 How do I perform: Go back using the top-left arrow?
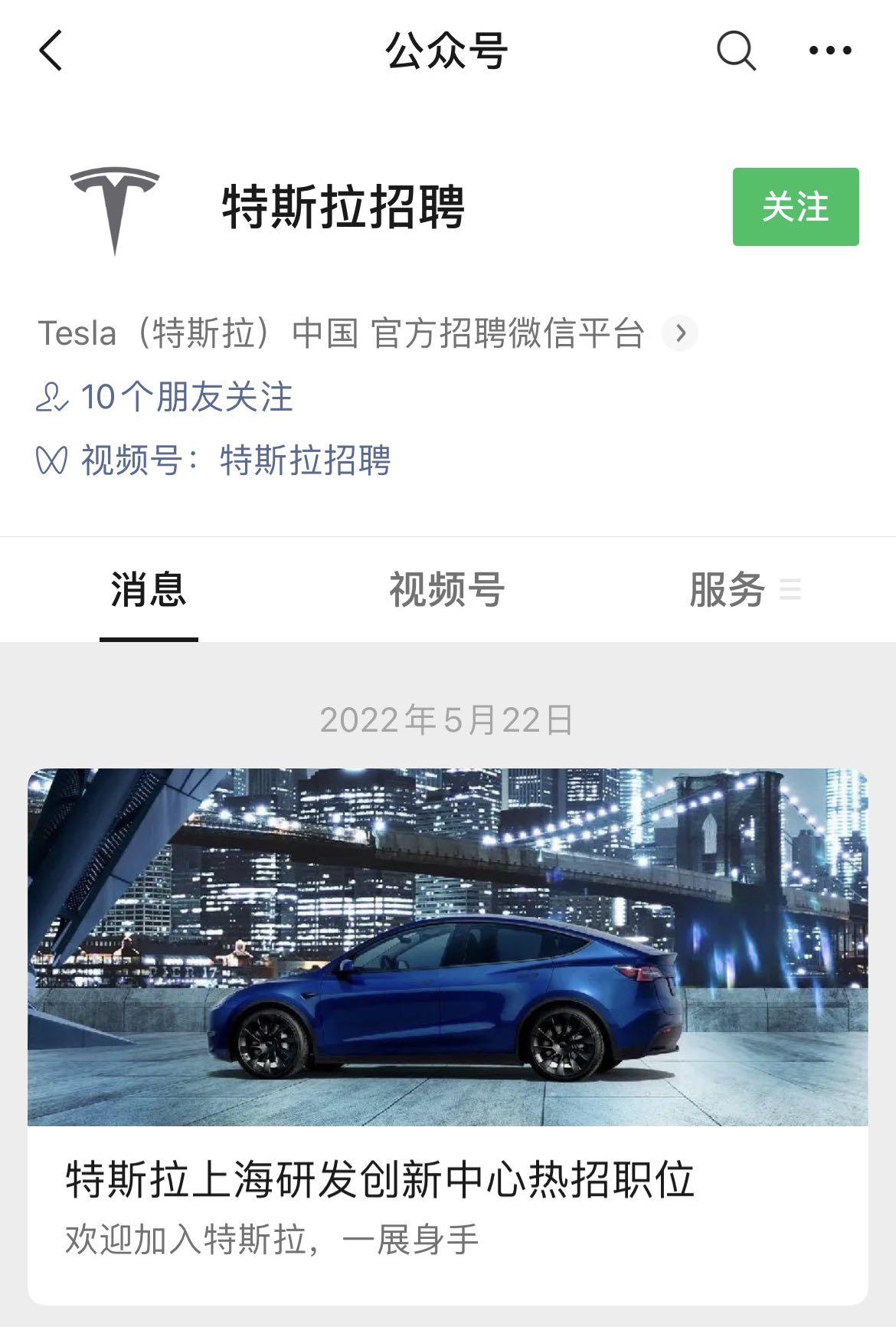click(51, 51)
